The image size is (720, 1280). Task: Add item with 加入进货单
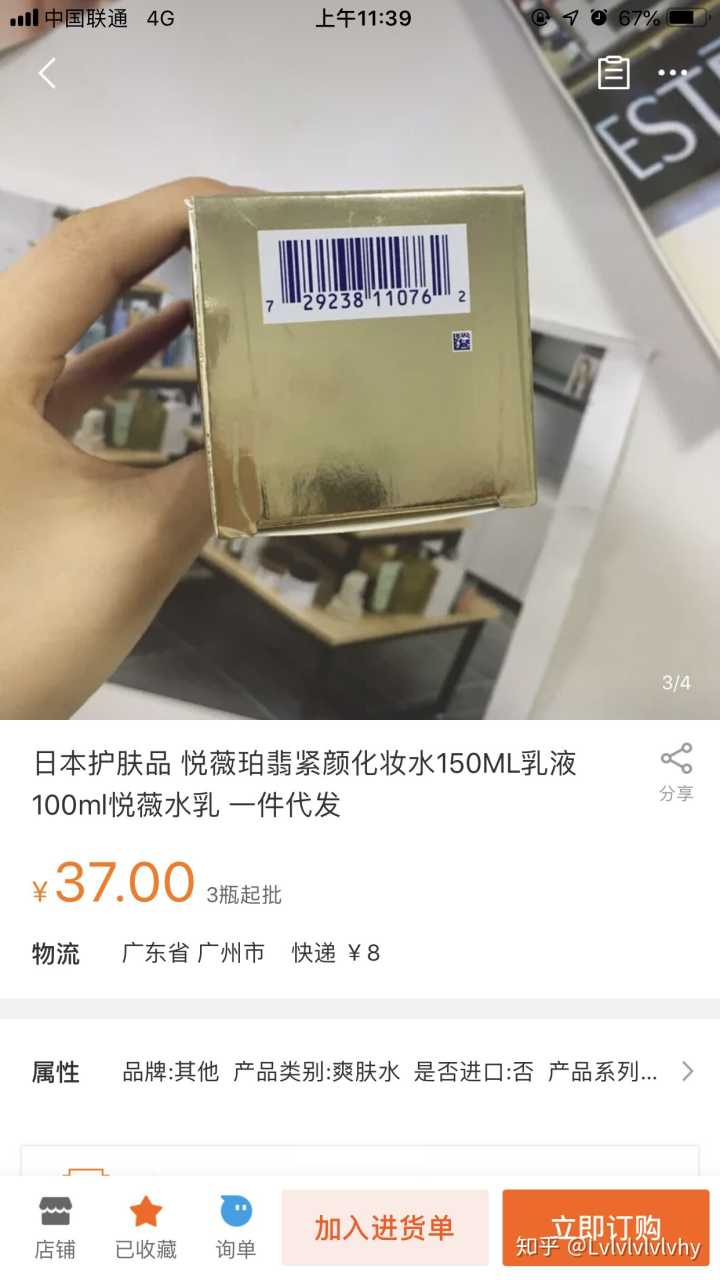pyautogui.click(x=385, y=1228)
